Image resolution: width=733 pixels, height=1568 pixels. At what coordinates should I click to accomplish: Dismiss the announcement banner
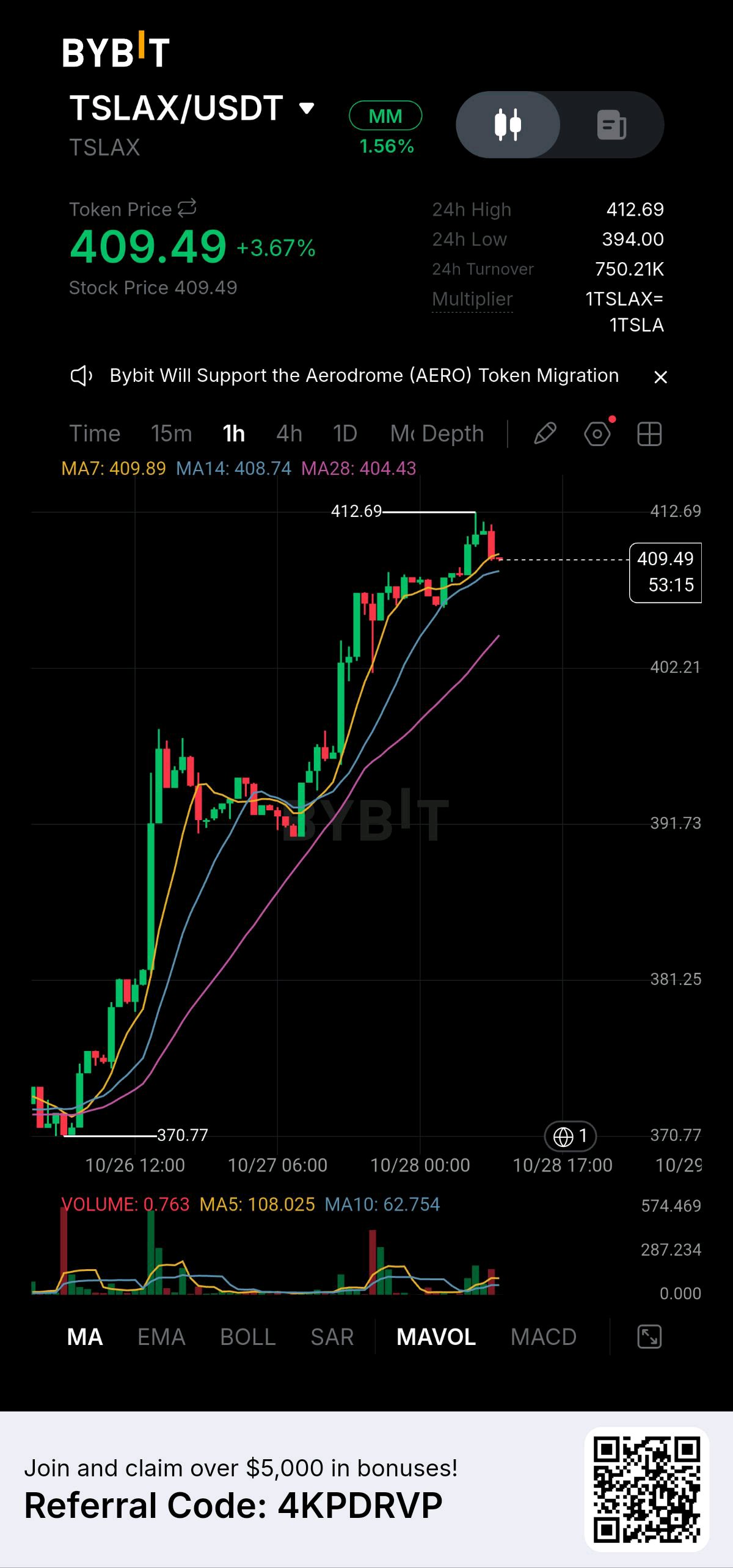660,377
